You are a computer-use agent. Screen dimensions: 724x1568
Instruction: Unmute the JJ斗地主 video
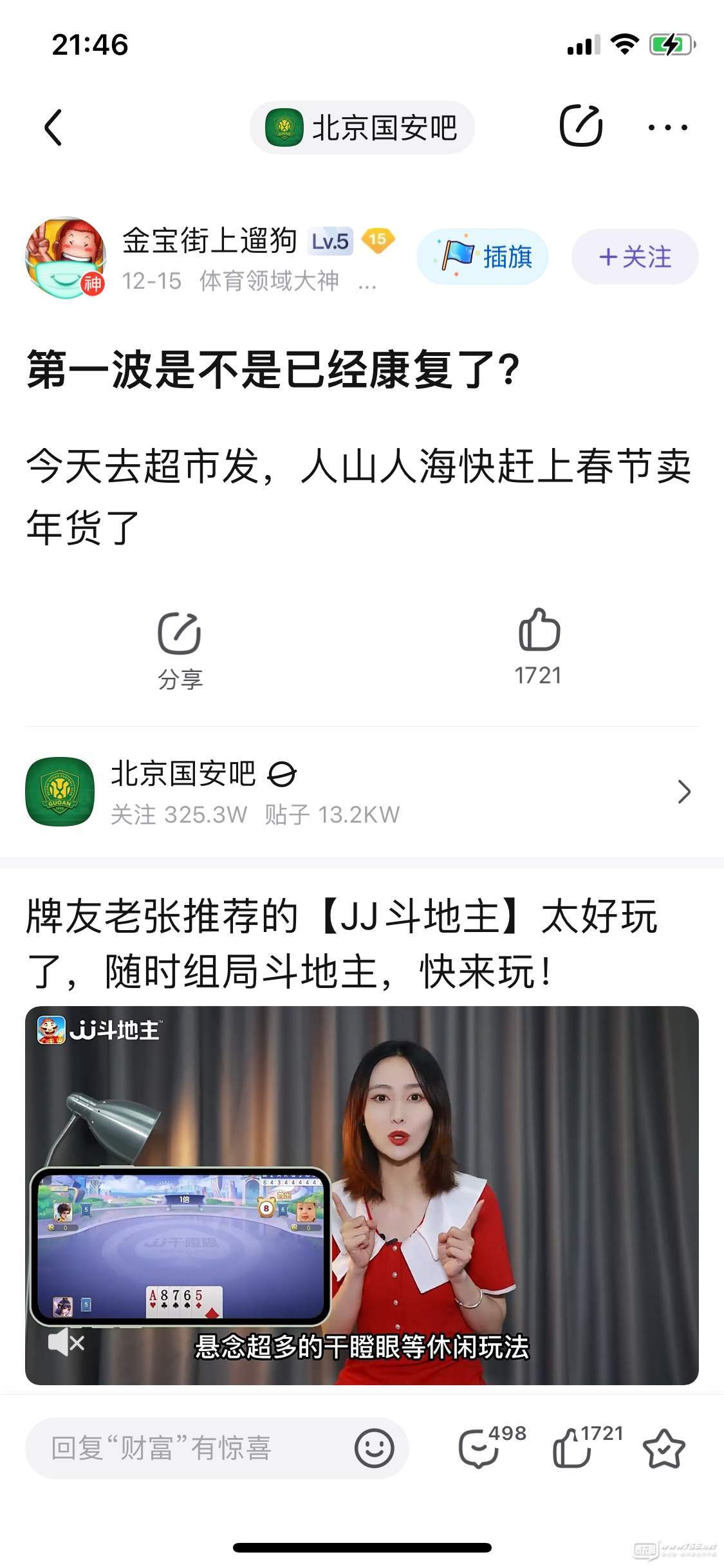pyautogui.click(x=66, y=1343)
